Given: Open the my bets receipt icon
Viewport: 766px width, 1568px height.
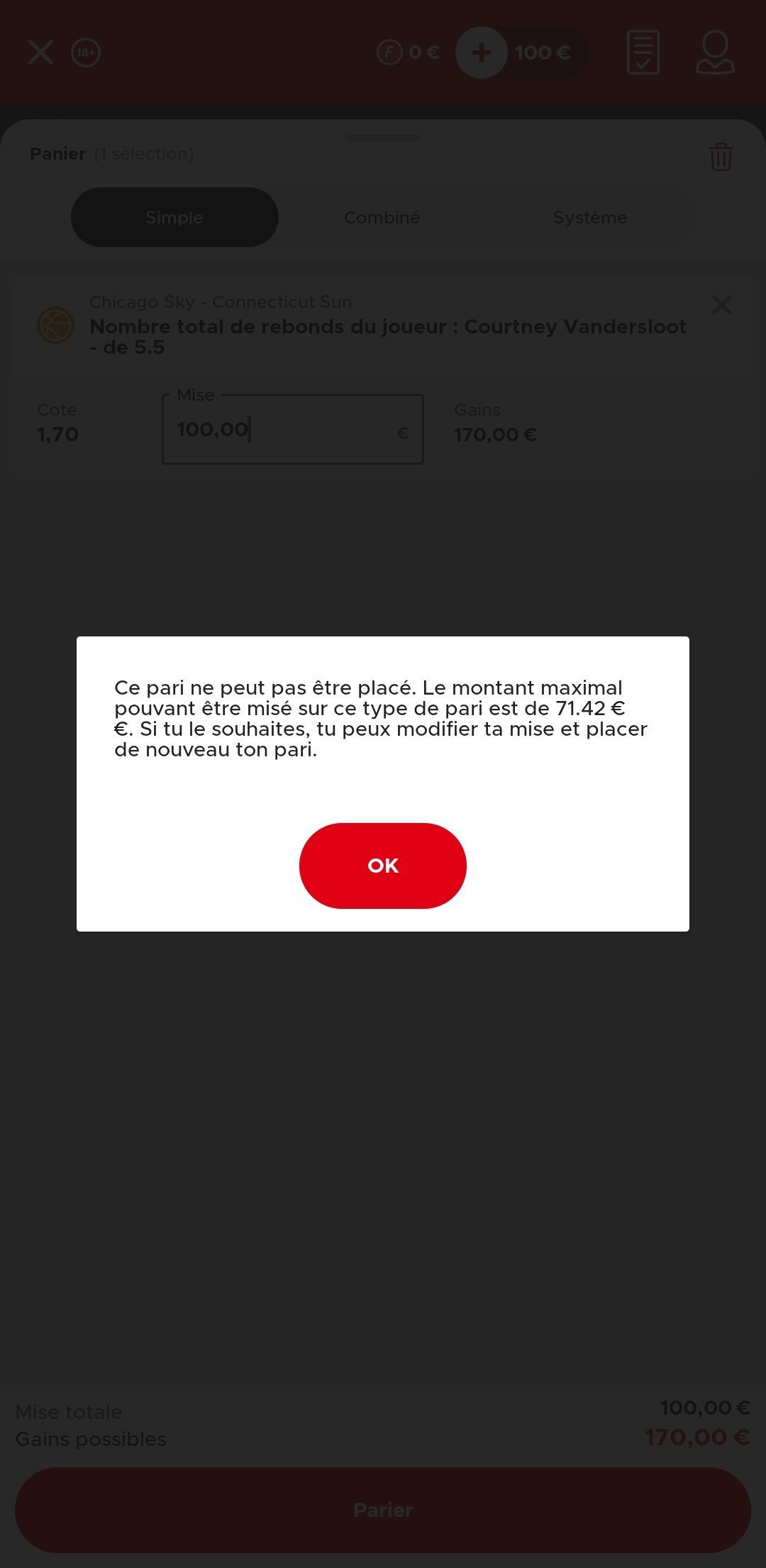Looking at the screenshot, I should tap(643, 53).
